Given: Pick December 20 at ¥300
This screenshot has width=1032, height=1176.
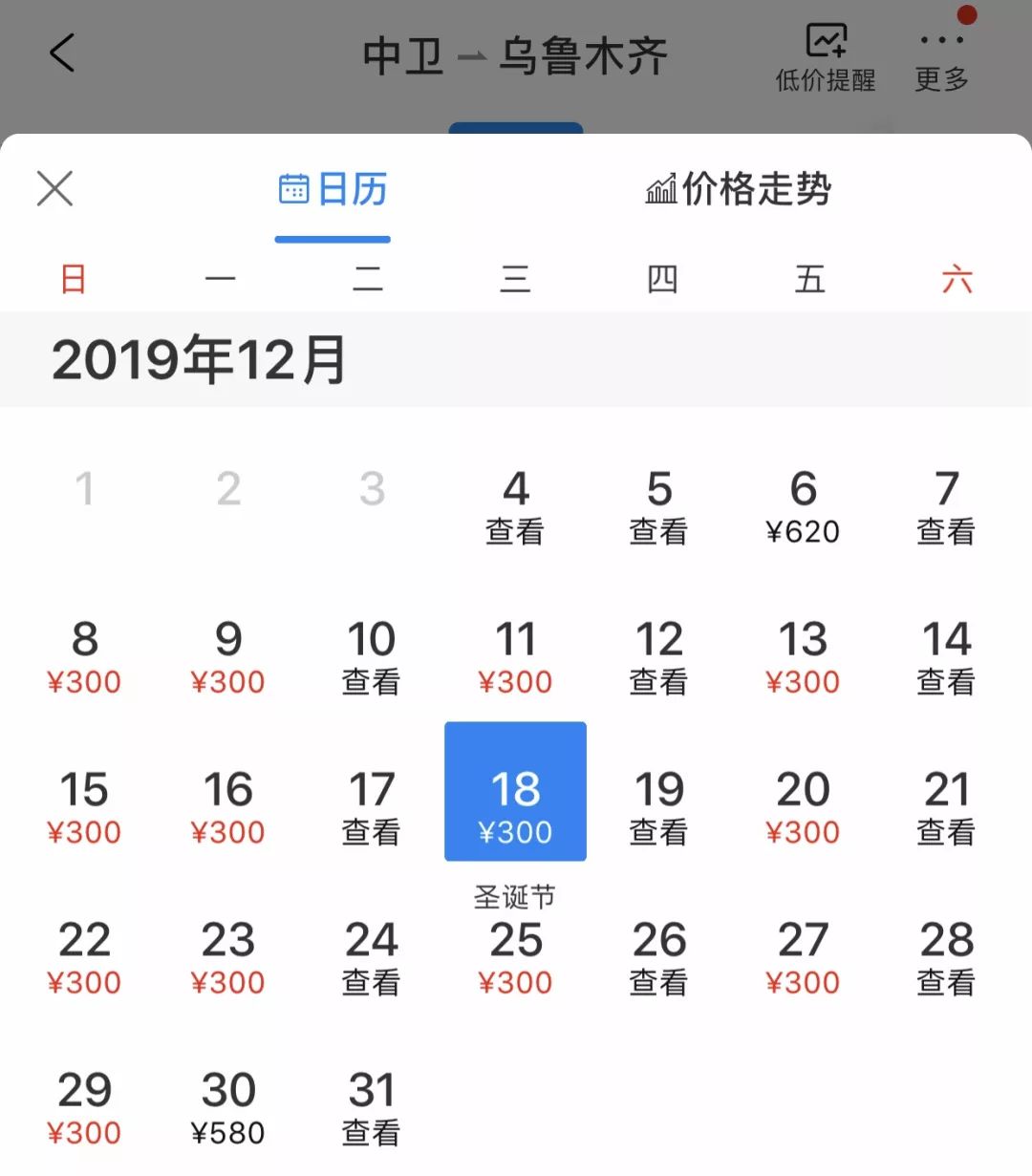Looking at the screenshot, I should tap(803, 807).
